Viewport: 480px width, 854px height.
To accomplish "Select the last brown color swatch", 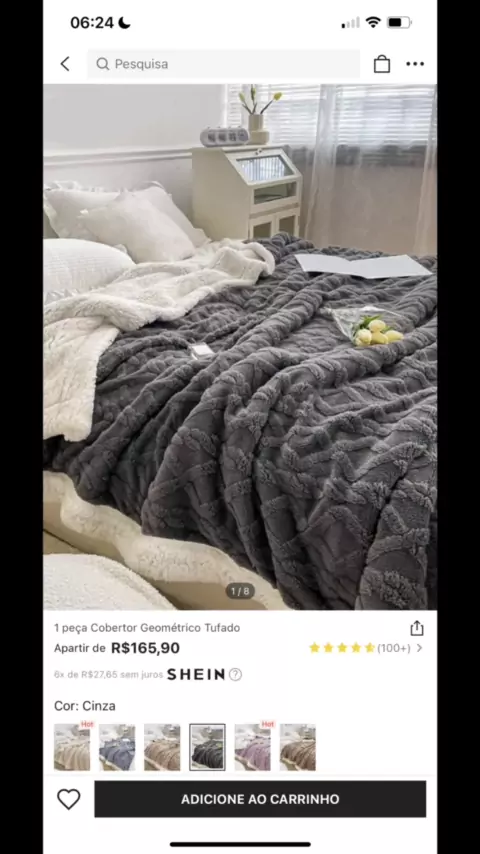I will [x=297, y=747].
